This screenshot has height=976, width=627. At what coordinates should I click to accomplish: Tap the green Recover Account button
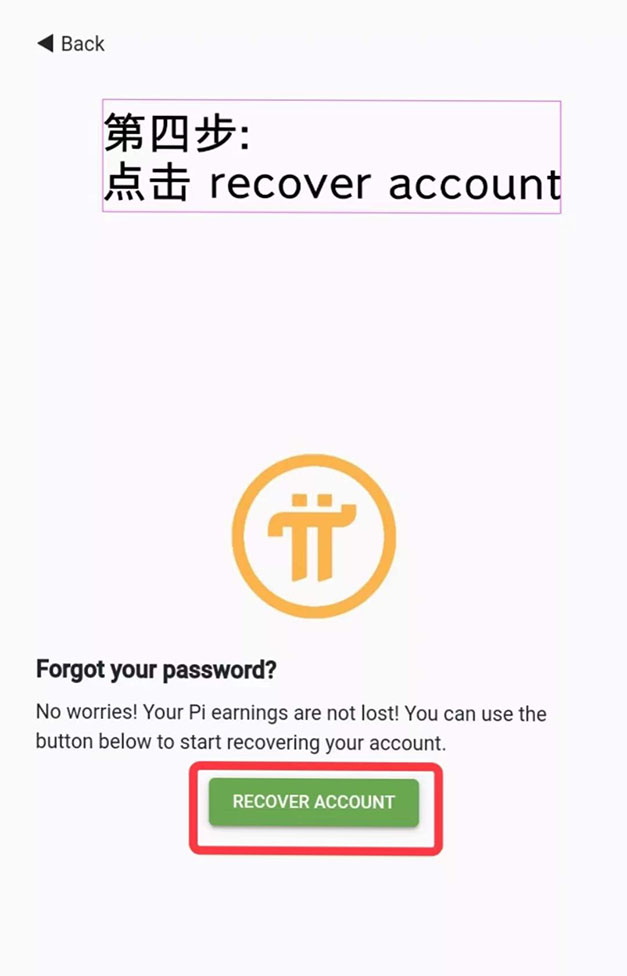pyautogui.click(x=313, y=802)
